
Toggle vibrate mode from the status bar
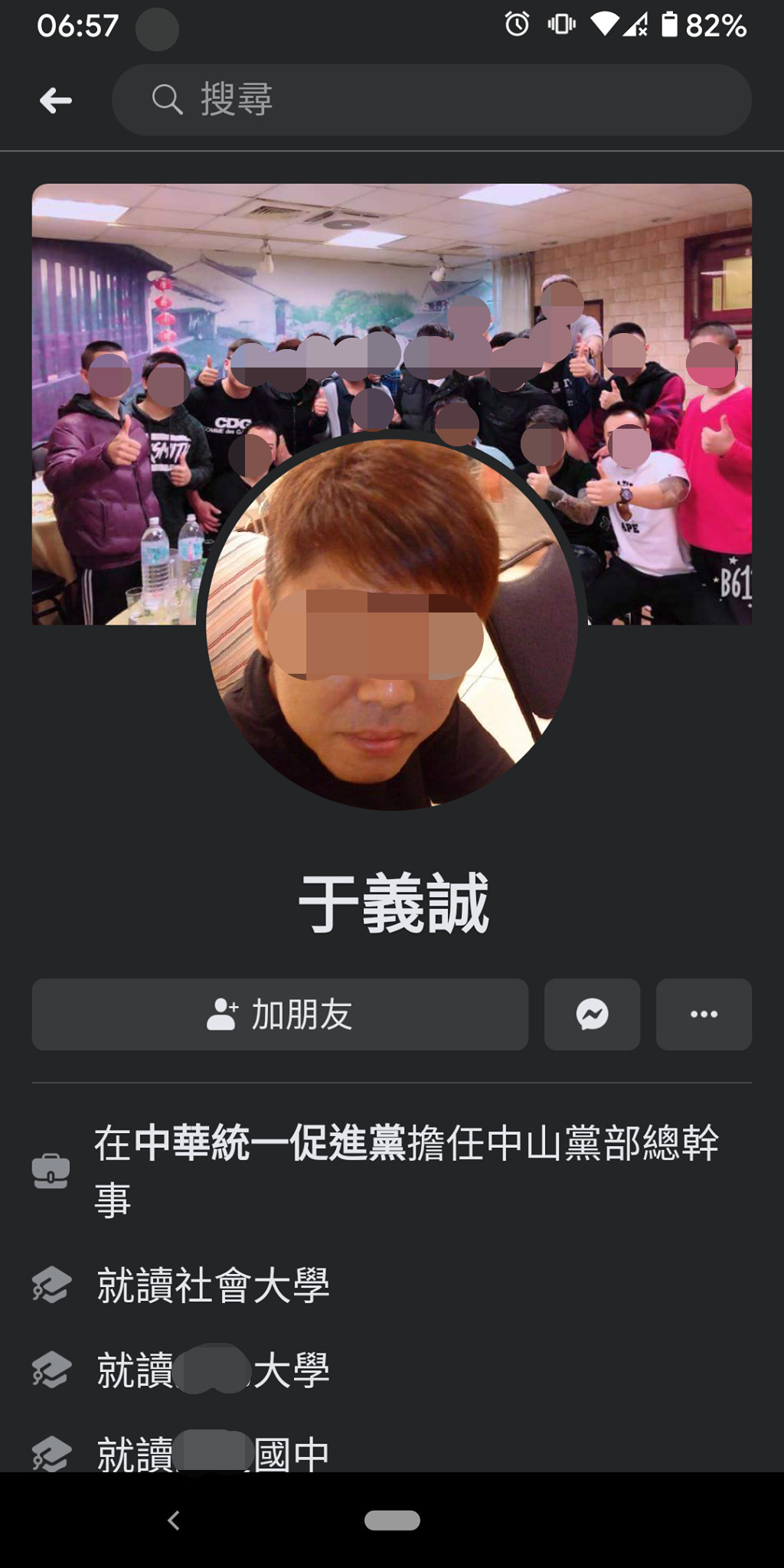tap(561, 25)
